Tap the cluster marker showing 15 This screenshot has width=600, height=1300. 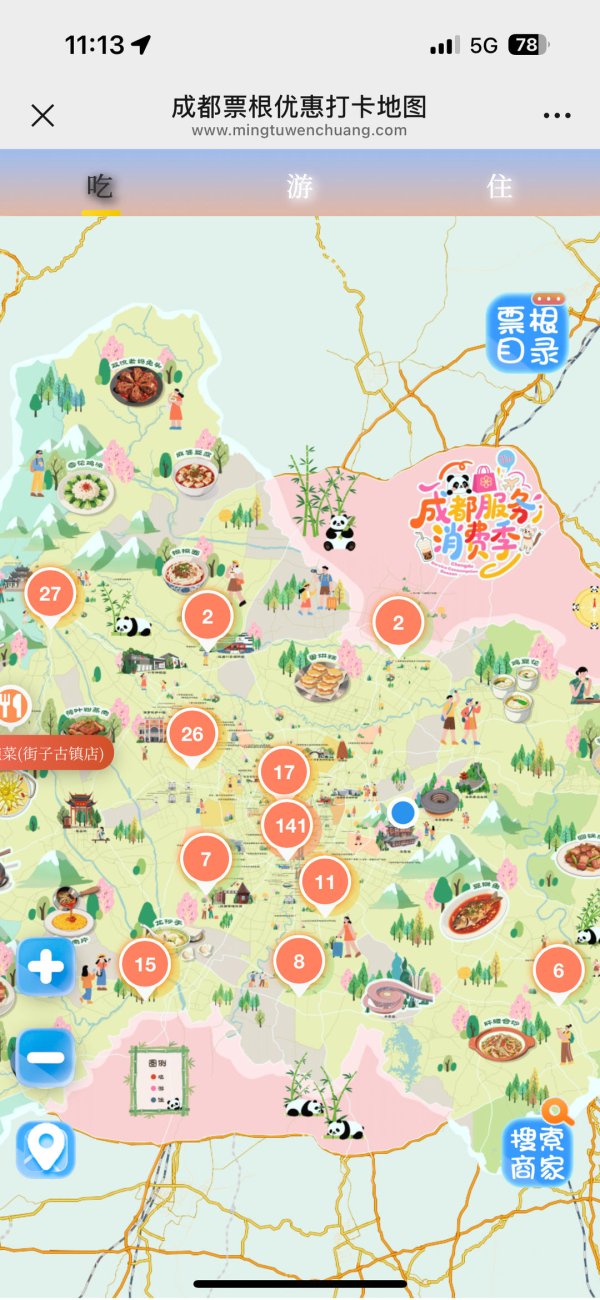pos(145,965)
